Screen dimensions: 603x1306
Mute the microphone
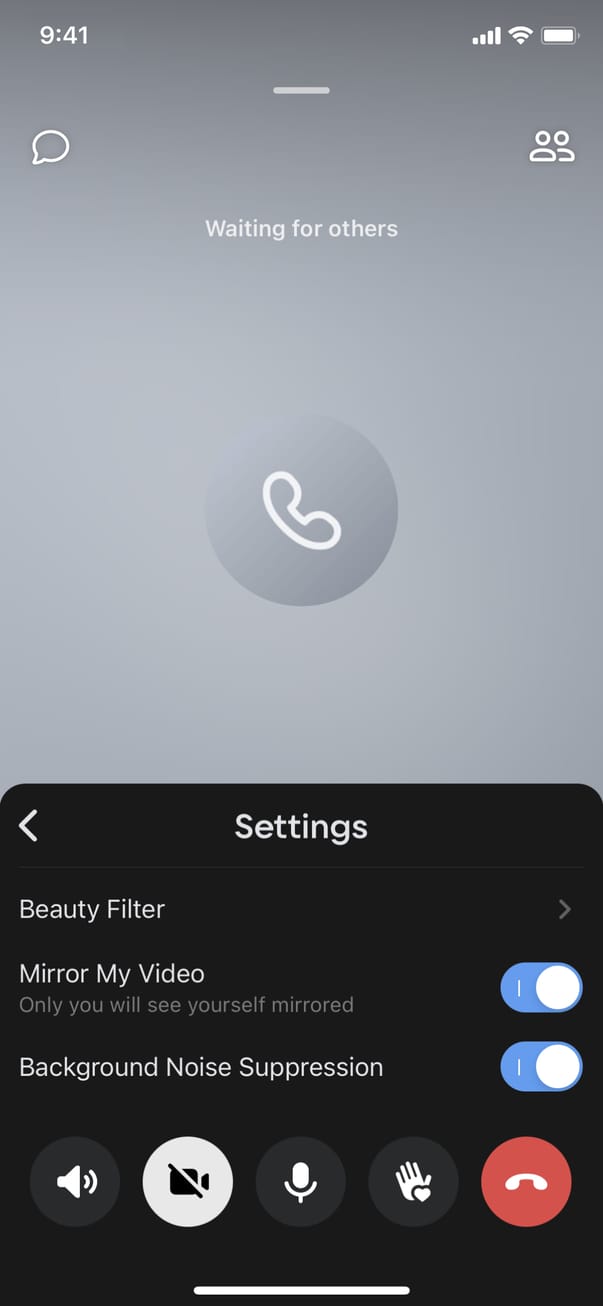(x=301, y=1182)
